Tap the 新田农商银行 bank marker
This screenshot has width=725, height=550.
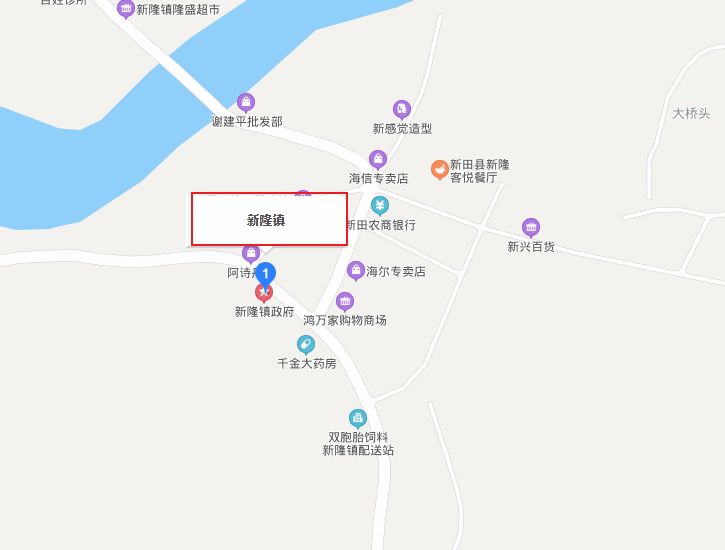point(380,205)
